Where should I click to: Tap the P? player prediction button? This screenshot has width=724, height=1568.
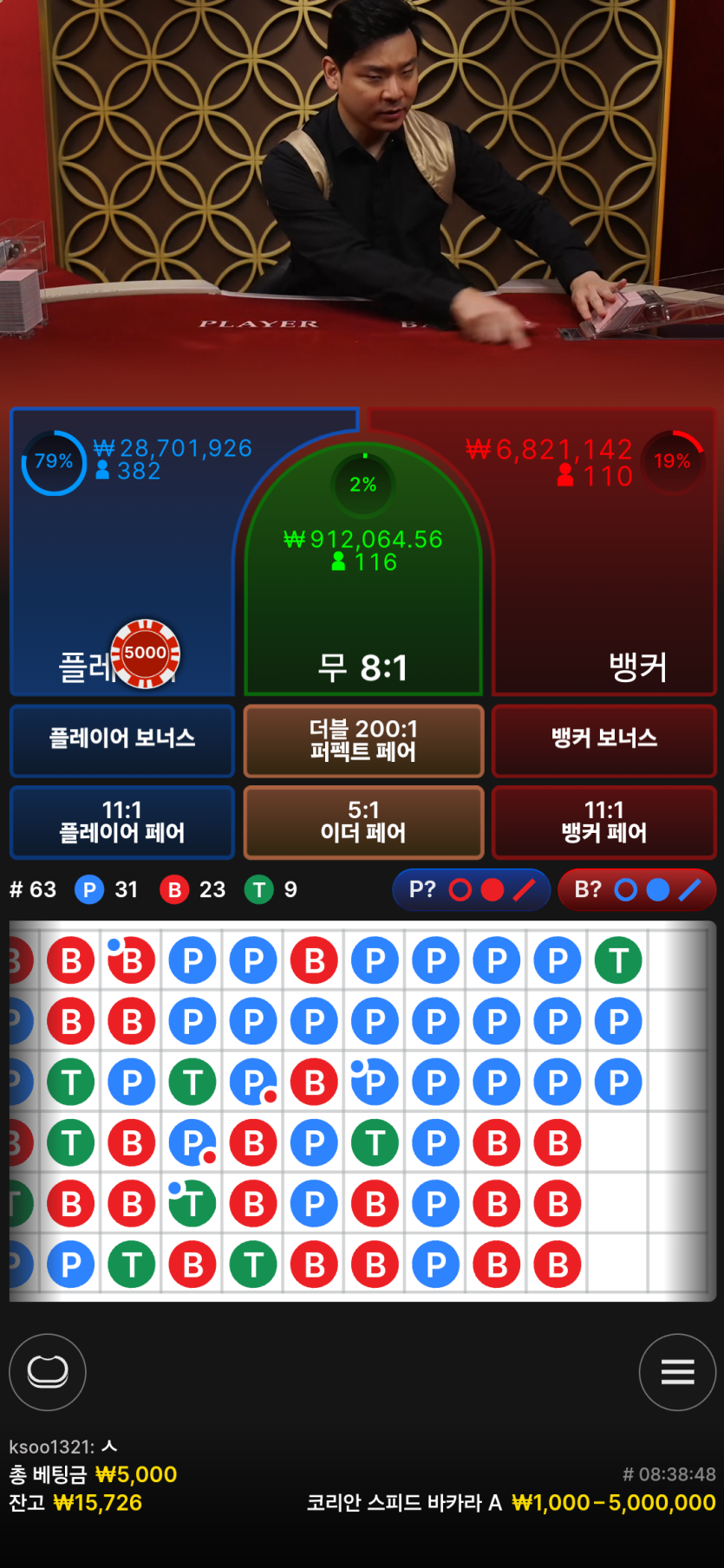471,889
